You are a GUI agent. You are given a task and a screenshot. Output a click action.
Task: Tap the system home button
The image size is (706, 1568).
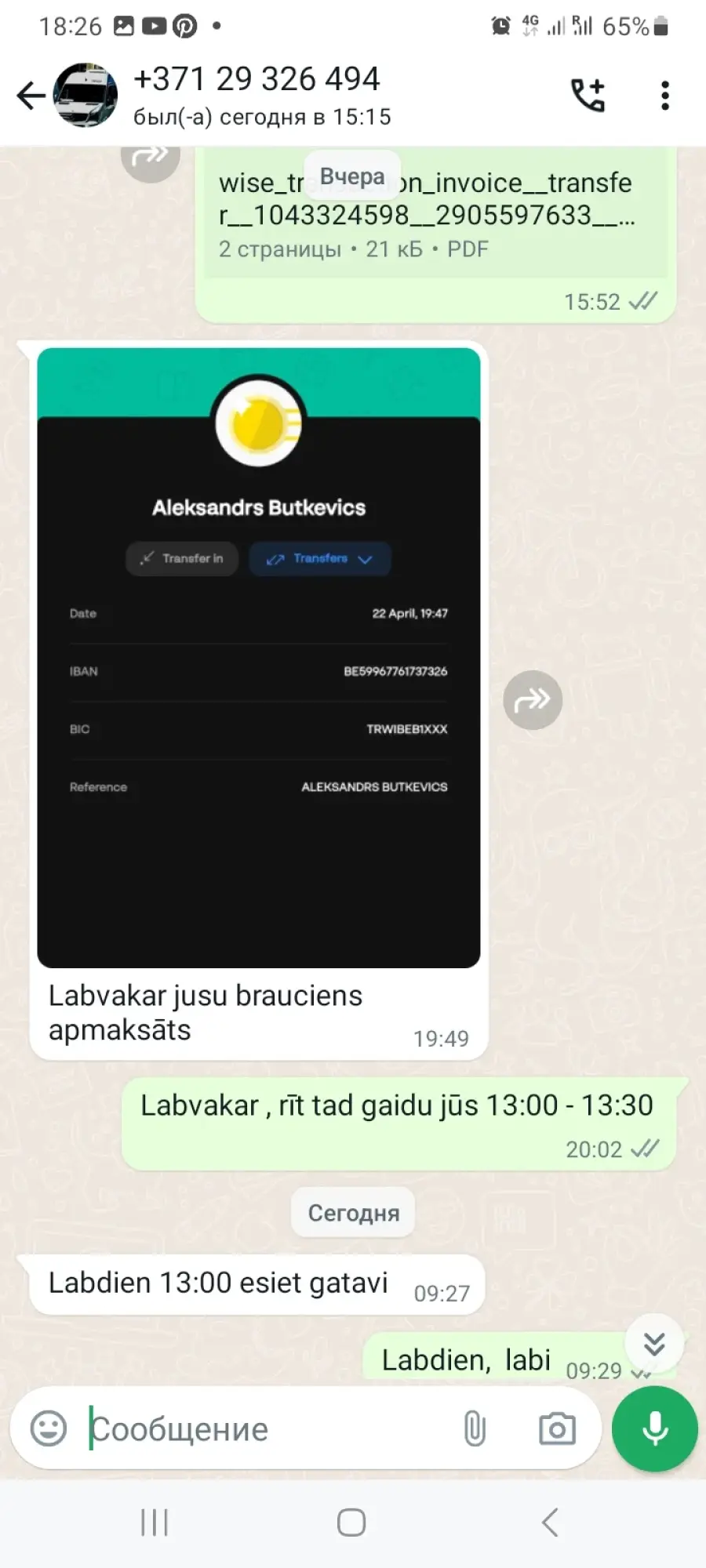351,1523
